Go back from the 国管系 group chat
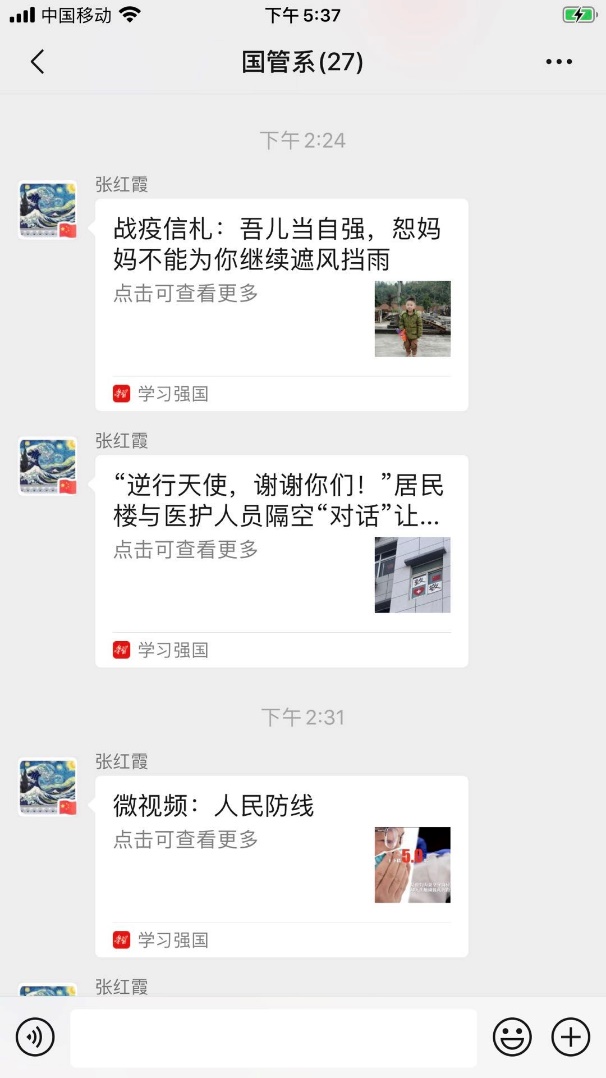Viewport: 606px width, 1078px height. (x=37, y=62)
